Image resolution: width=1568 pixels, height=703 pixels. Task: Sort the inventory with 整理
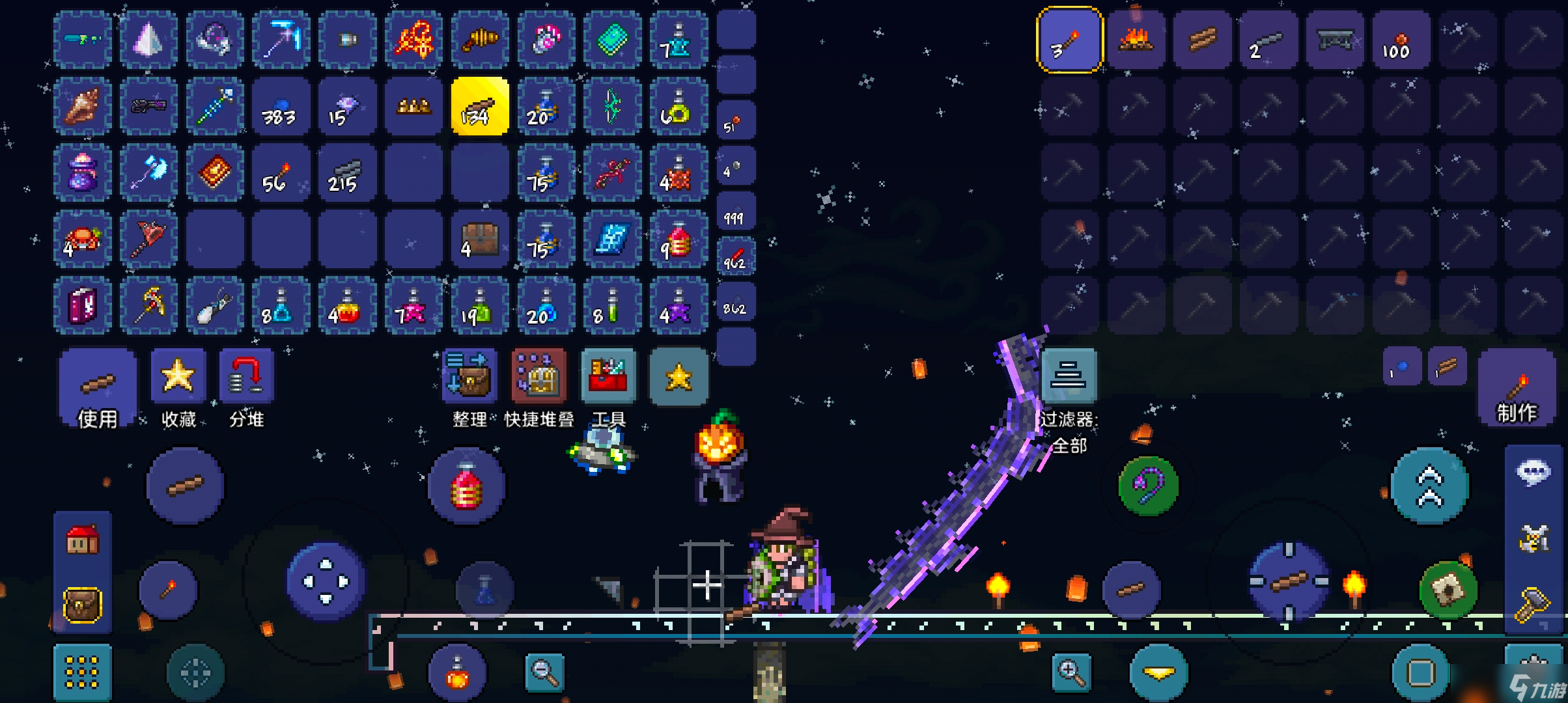point(469,376)
